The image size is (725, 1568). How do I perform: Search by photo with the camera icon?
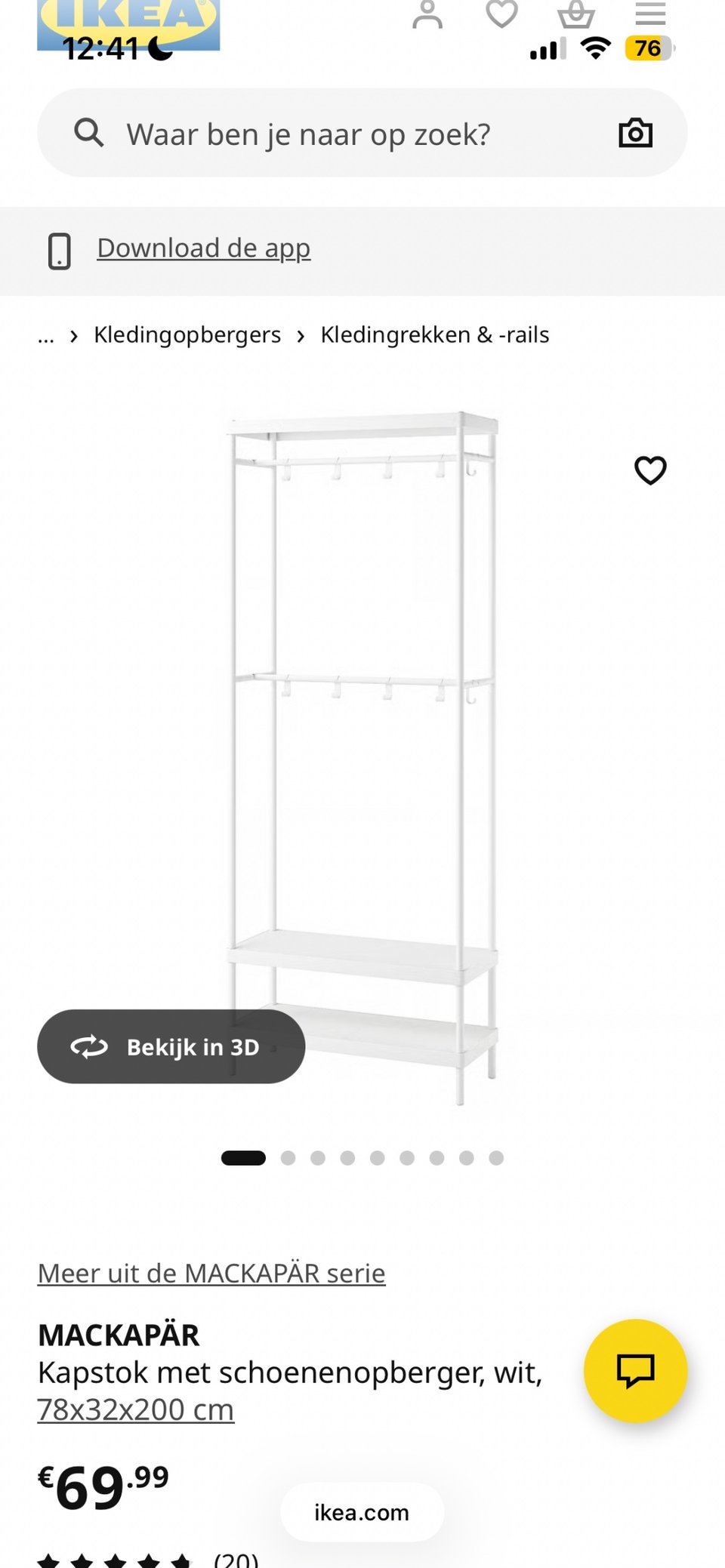coord(635,134)
